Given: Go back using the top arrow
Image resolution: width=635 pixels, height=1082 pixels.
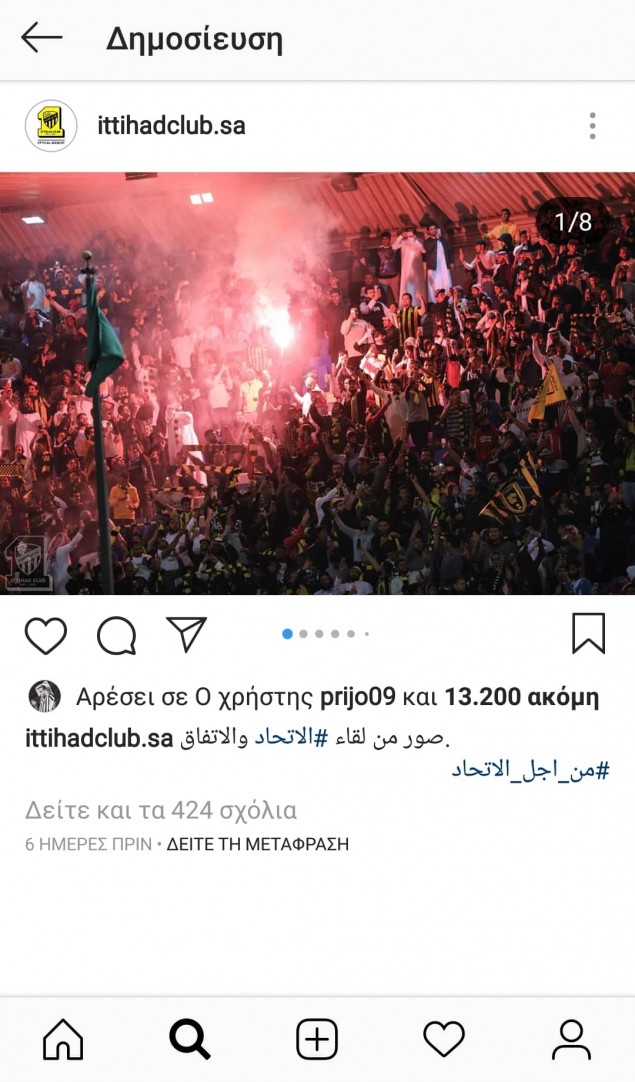Looking at the screenshot, I should (x=41, y=38).
